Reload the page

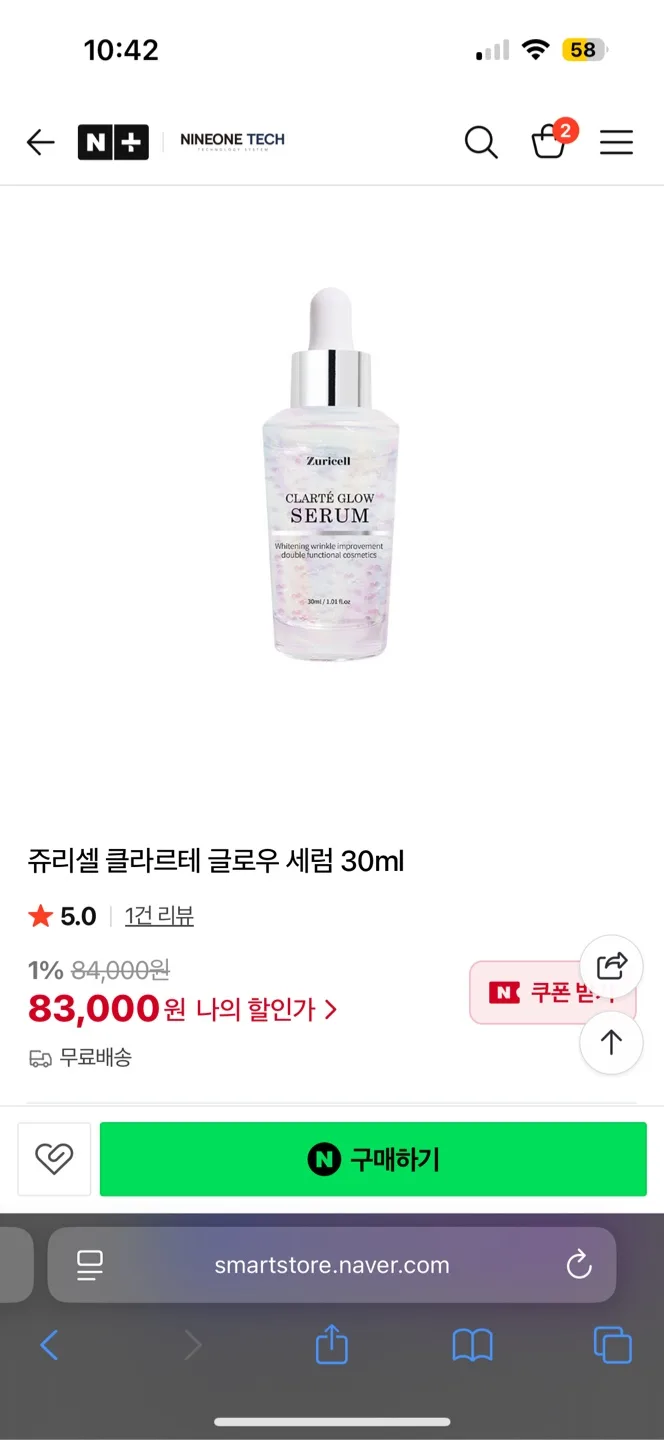pyautogui.click(x=579, y=1265)
